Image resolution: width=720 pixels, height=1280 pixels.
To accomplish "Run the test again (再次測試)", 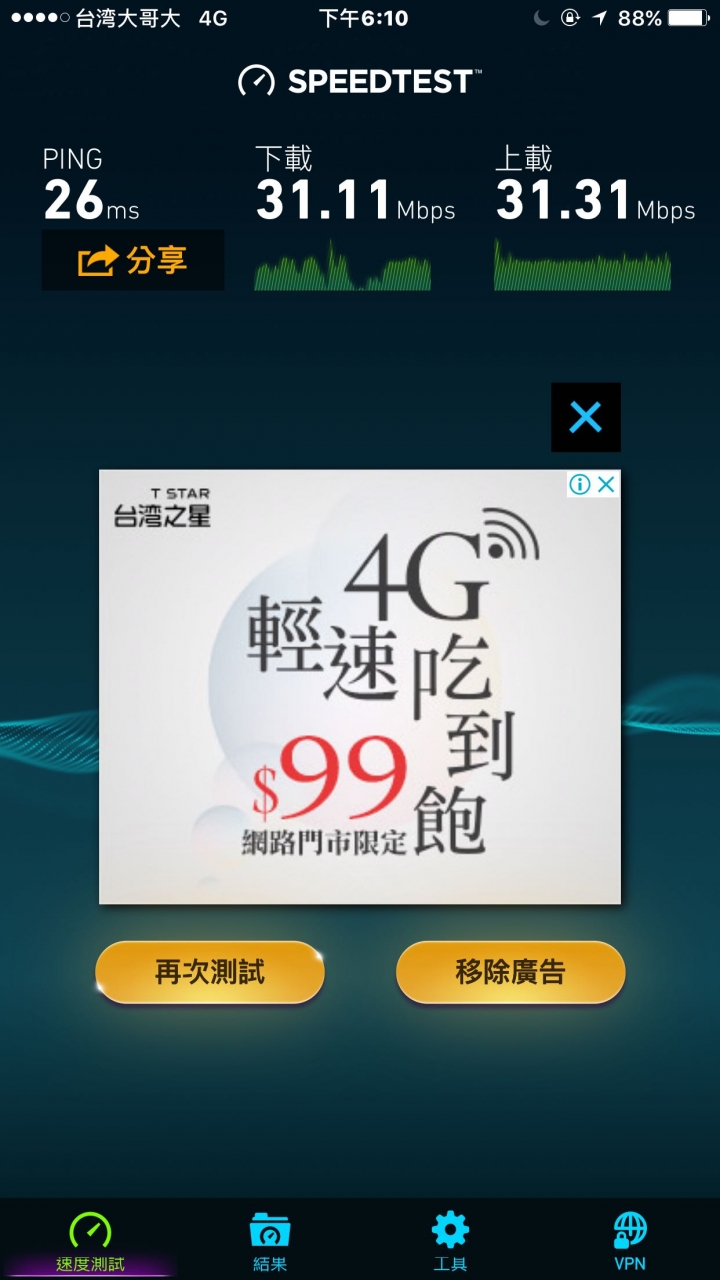I will coord(210,972).
